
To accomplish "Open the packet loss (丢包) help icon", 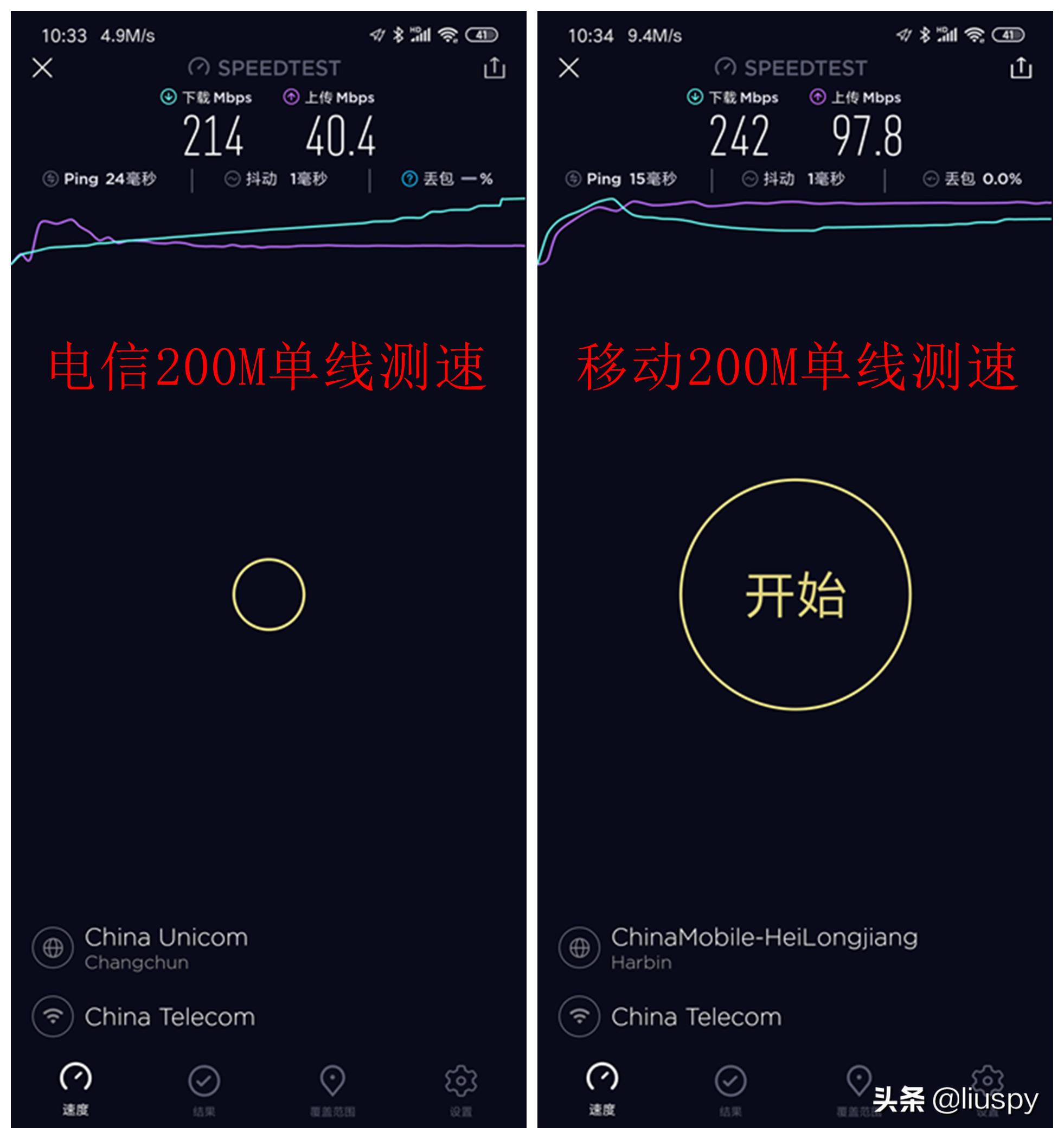I will 408,179.
